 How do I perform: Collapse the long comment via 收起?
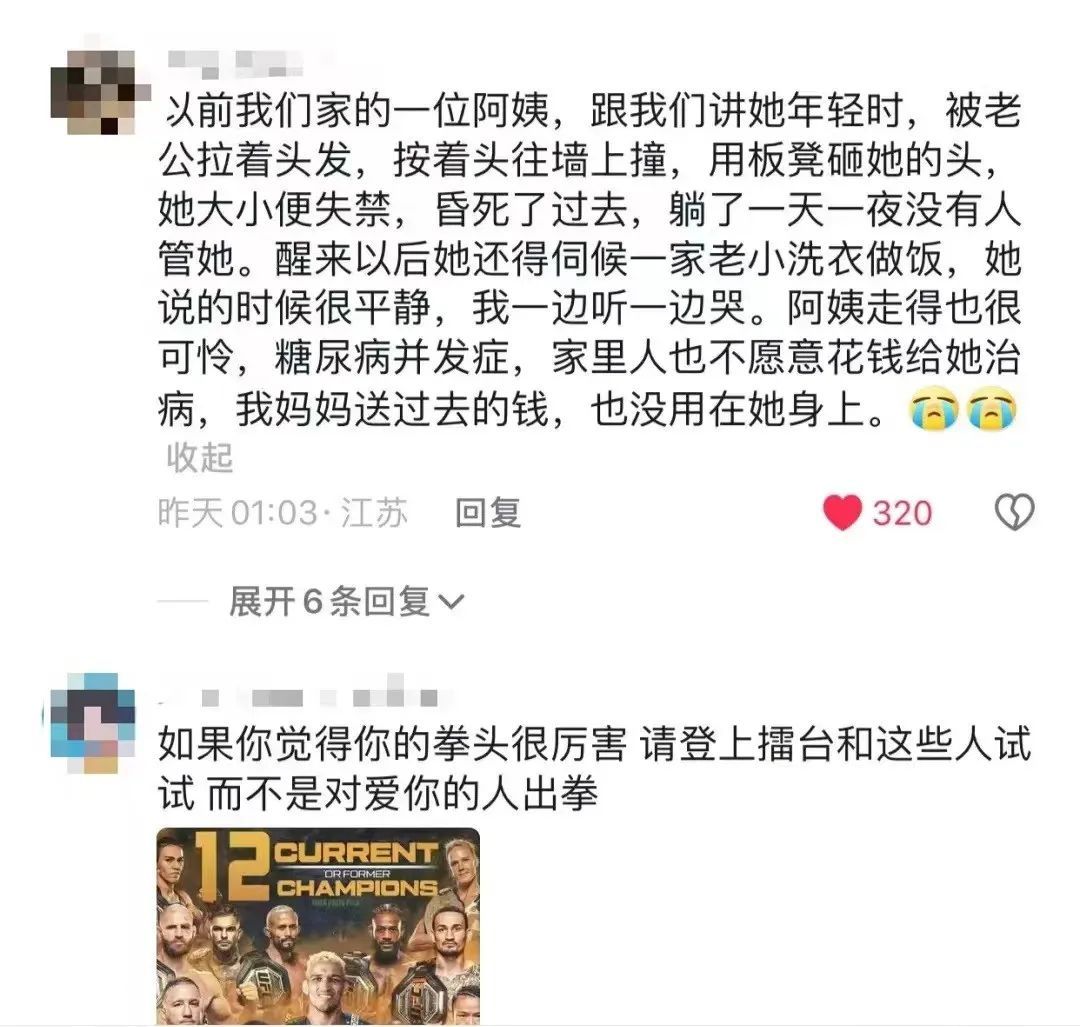(x=199, y=458)
